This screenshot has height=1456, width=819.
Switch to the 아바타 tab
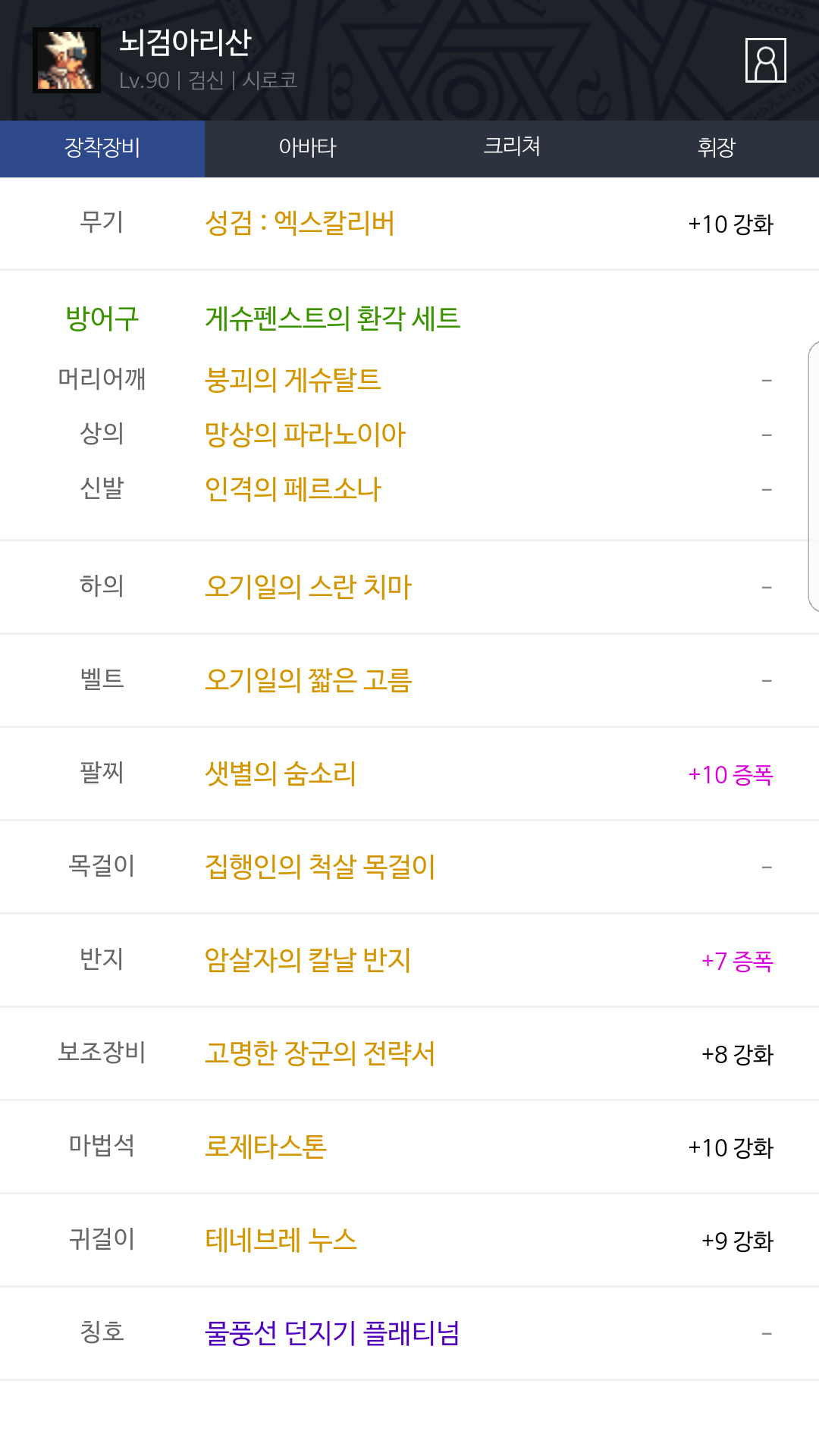pos(307,148)
